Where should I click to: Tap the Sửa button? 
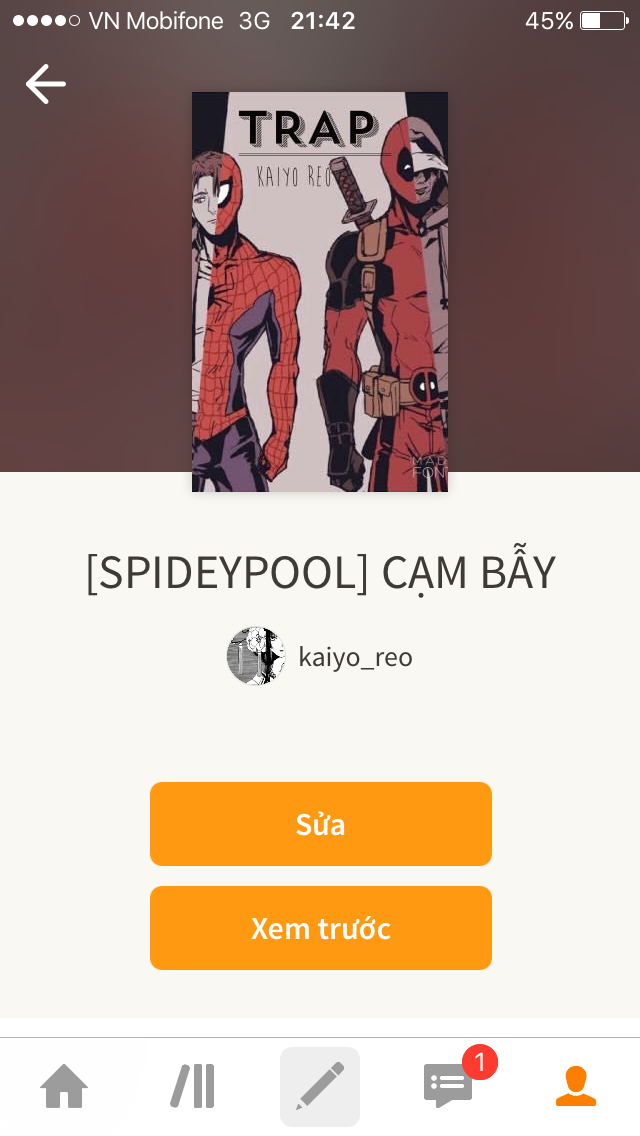[320, 824]
